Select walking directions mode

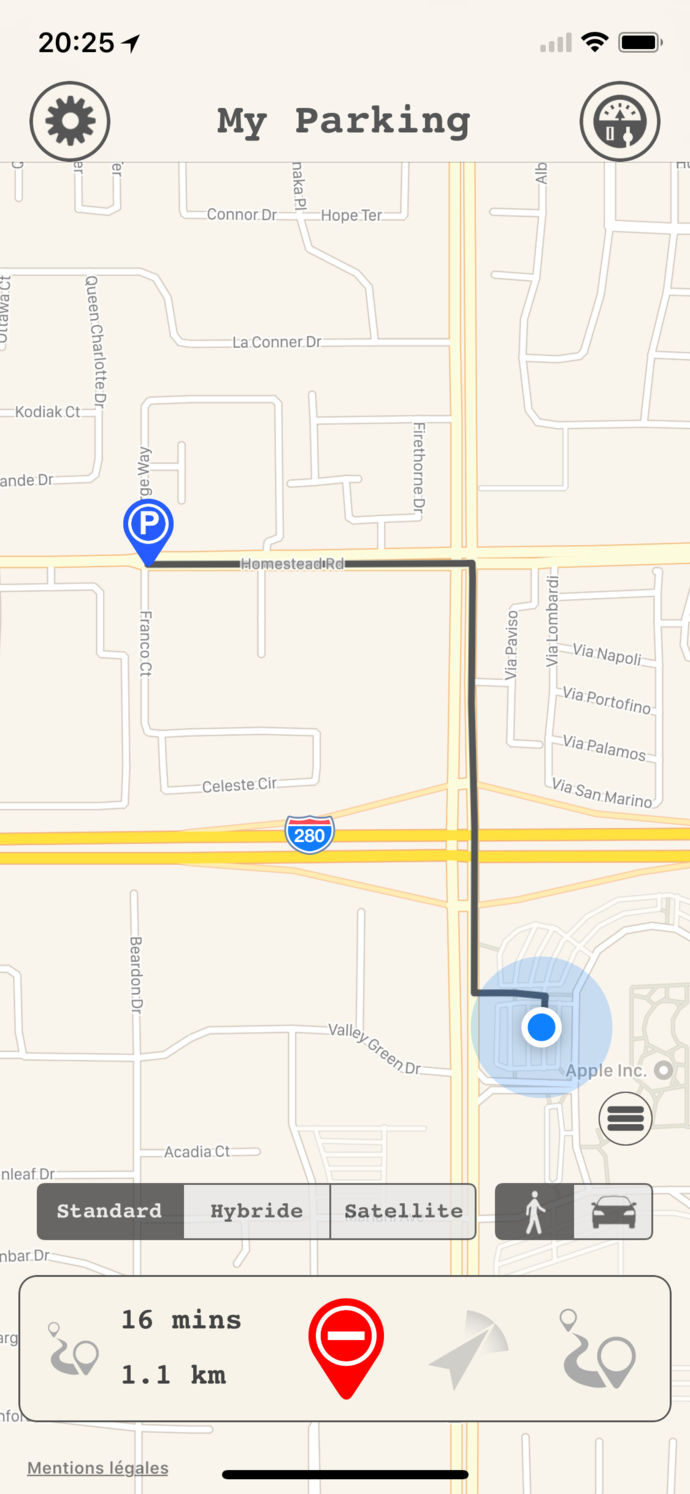pyautogui.click(x=535, y=1212)
